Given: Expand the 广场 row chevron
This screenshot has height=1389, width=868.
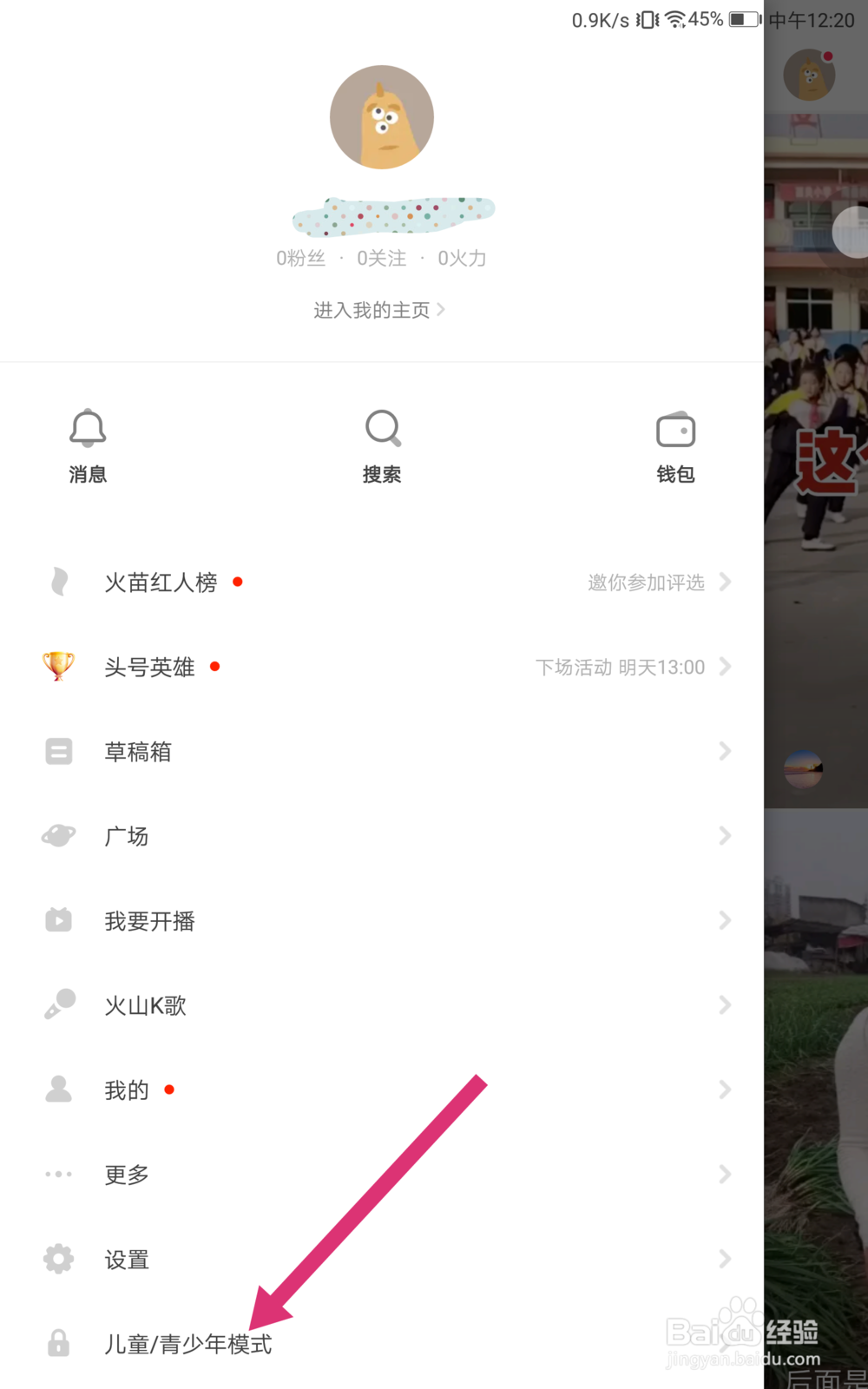Looking at the screenshot, I should pos(727,835).
